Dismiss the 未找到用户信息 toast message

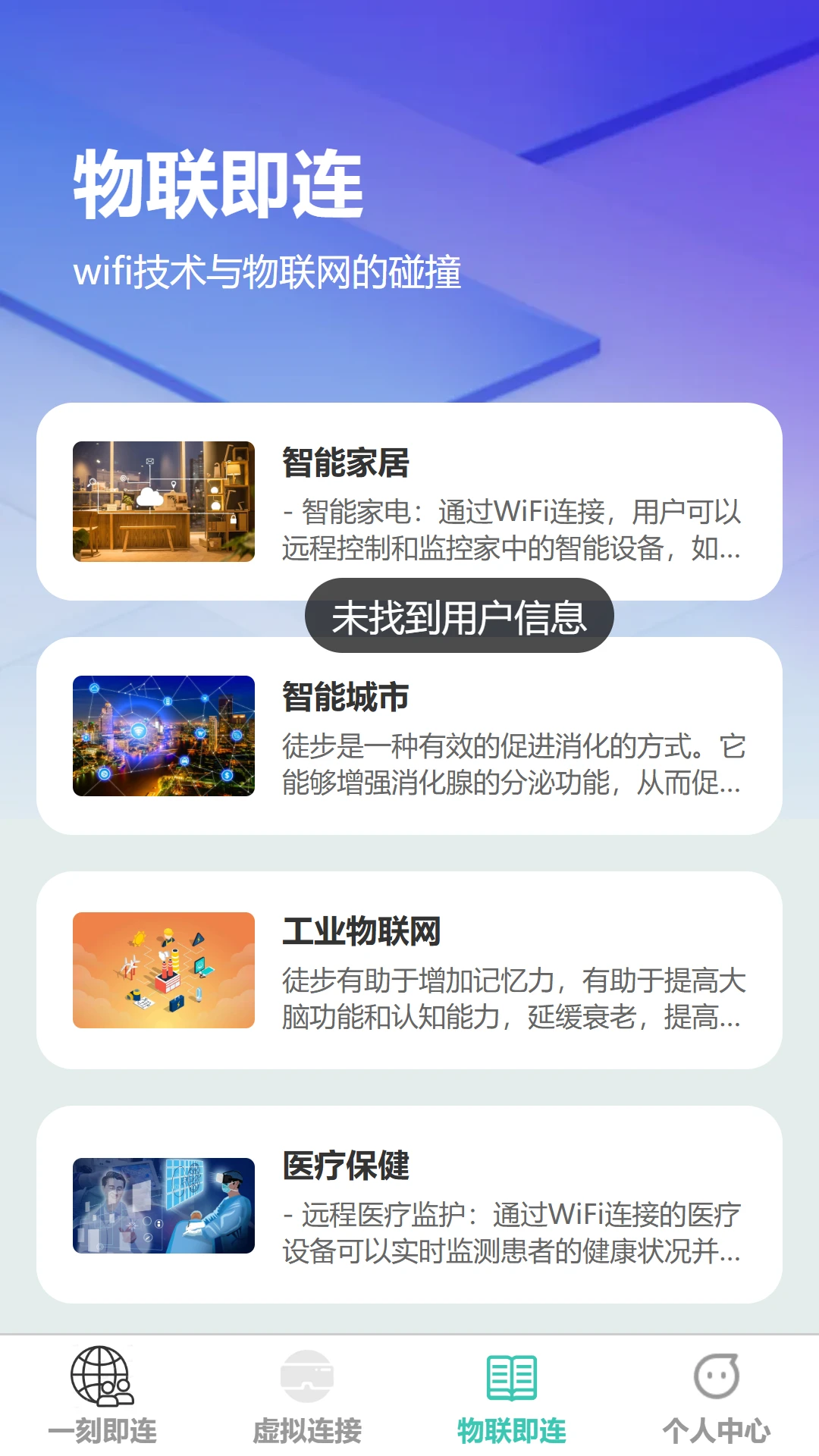pyautogui.click(x=459, y=617)
